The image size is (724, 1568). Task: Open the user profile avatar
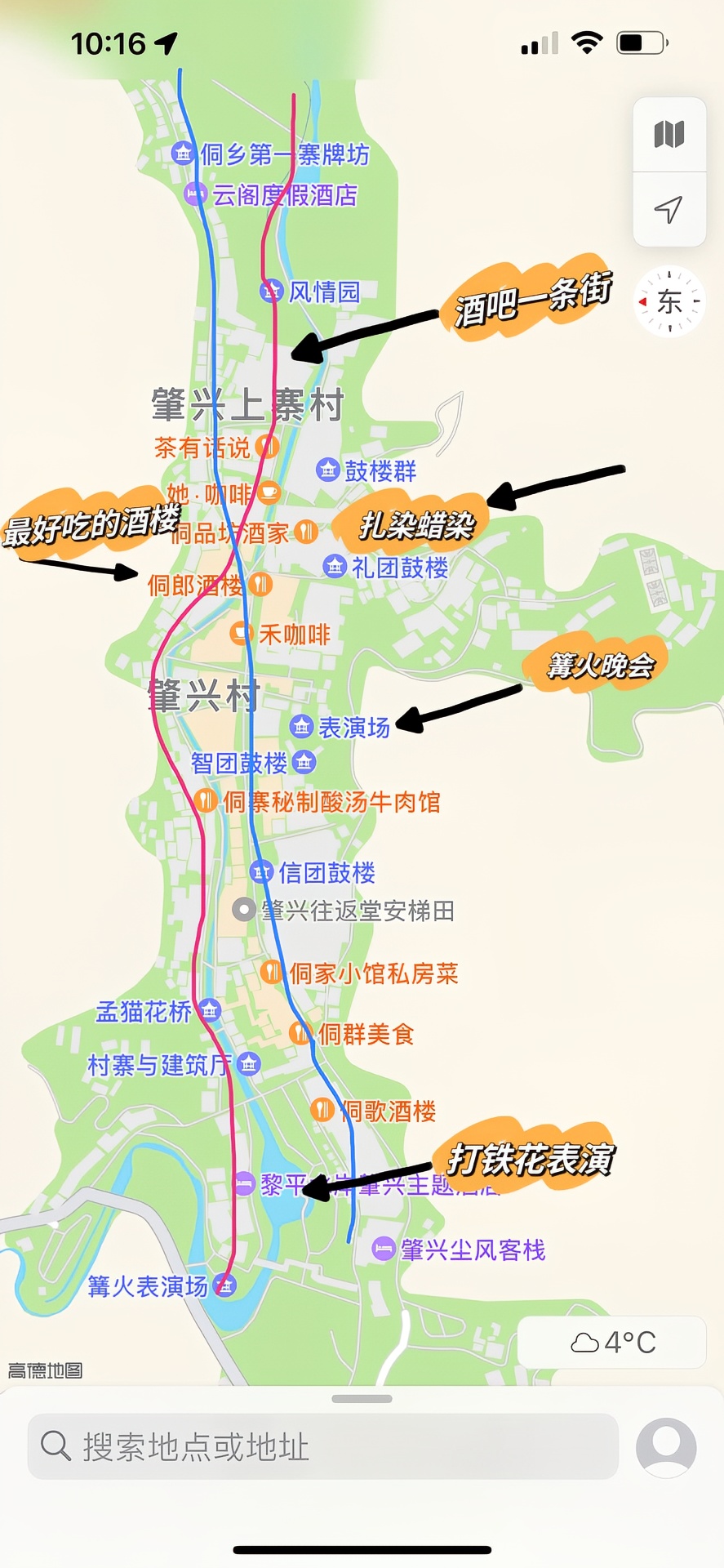[x=666, y=1447]
